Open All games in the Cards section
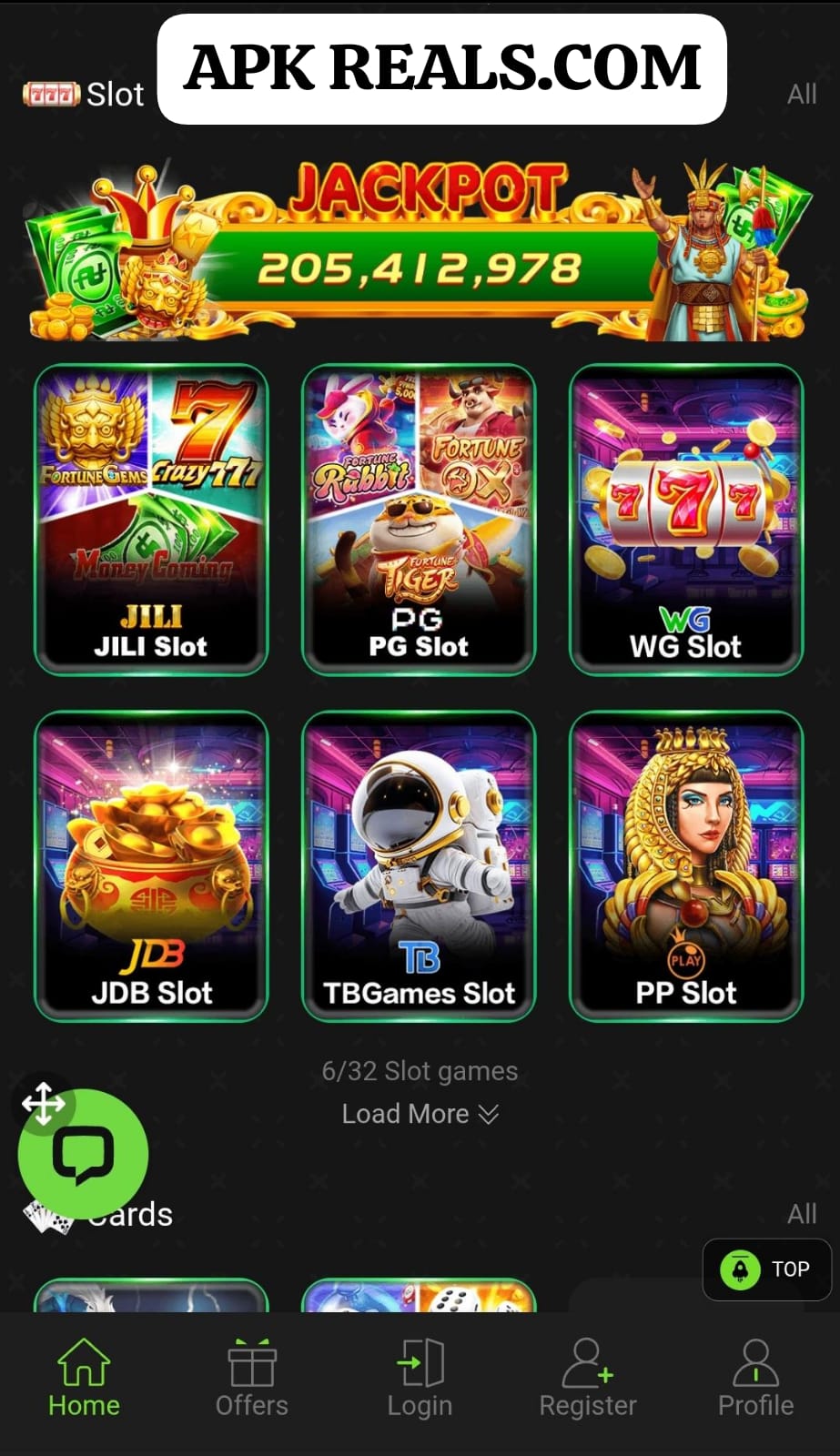The width and height of the screenshot is (840, 1456). click(802, 1213)
